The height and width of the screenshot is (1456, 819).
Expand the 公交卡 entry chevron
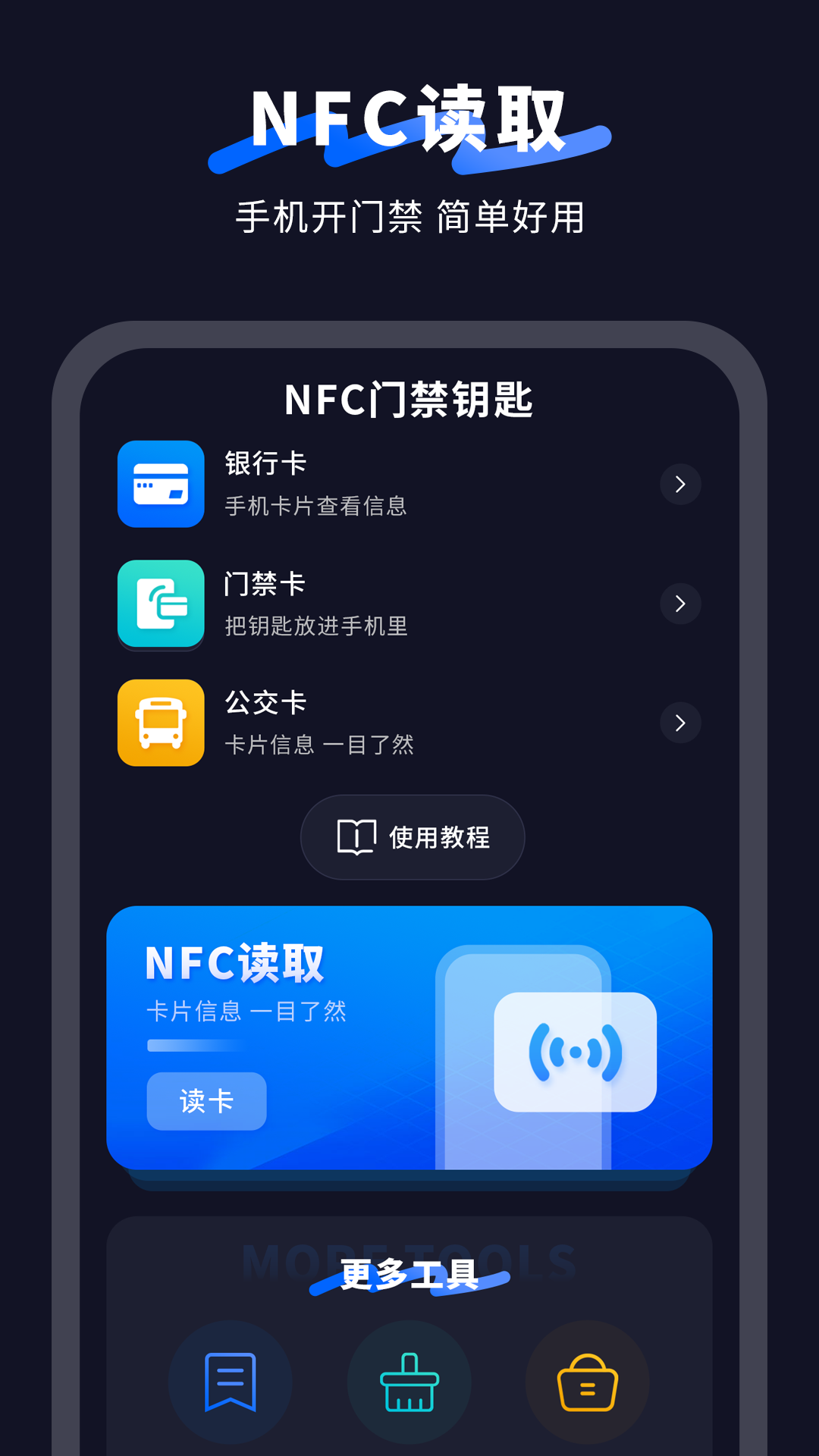pyautogui.click(x=680, y=723)
